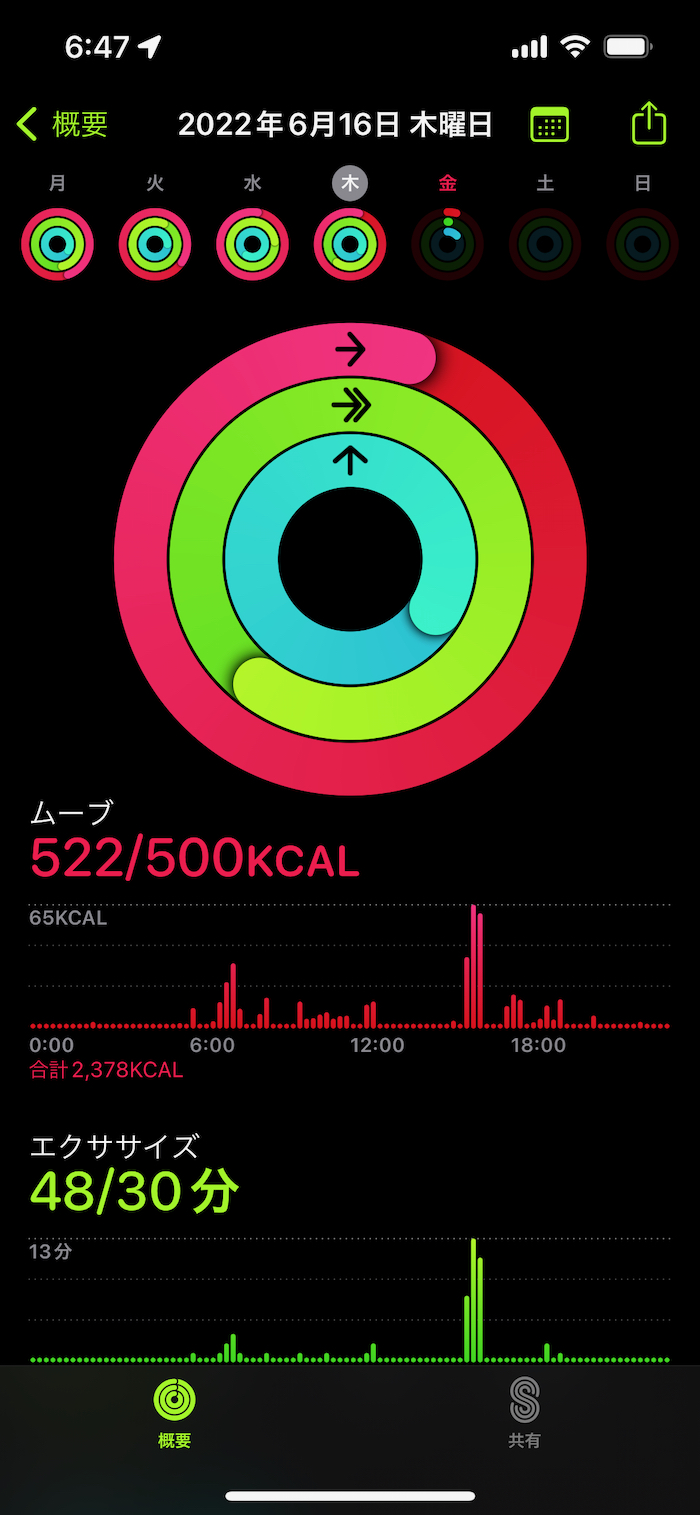Open the calendar view
700x1515 pixels.
pyautogui.click(x=549, y=125)
